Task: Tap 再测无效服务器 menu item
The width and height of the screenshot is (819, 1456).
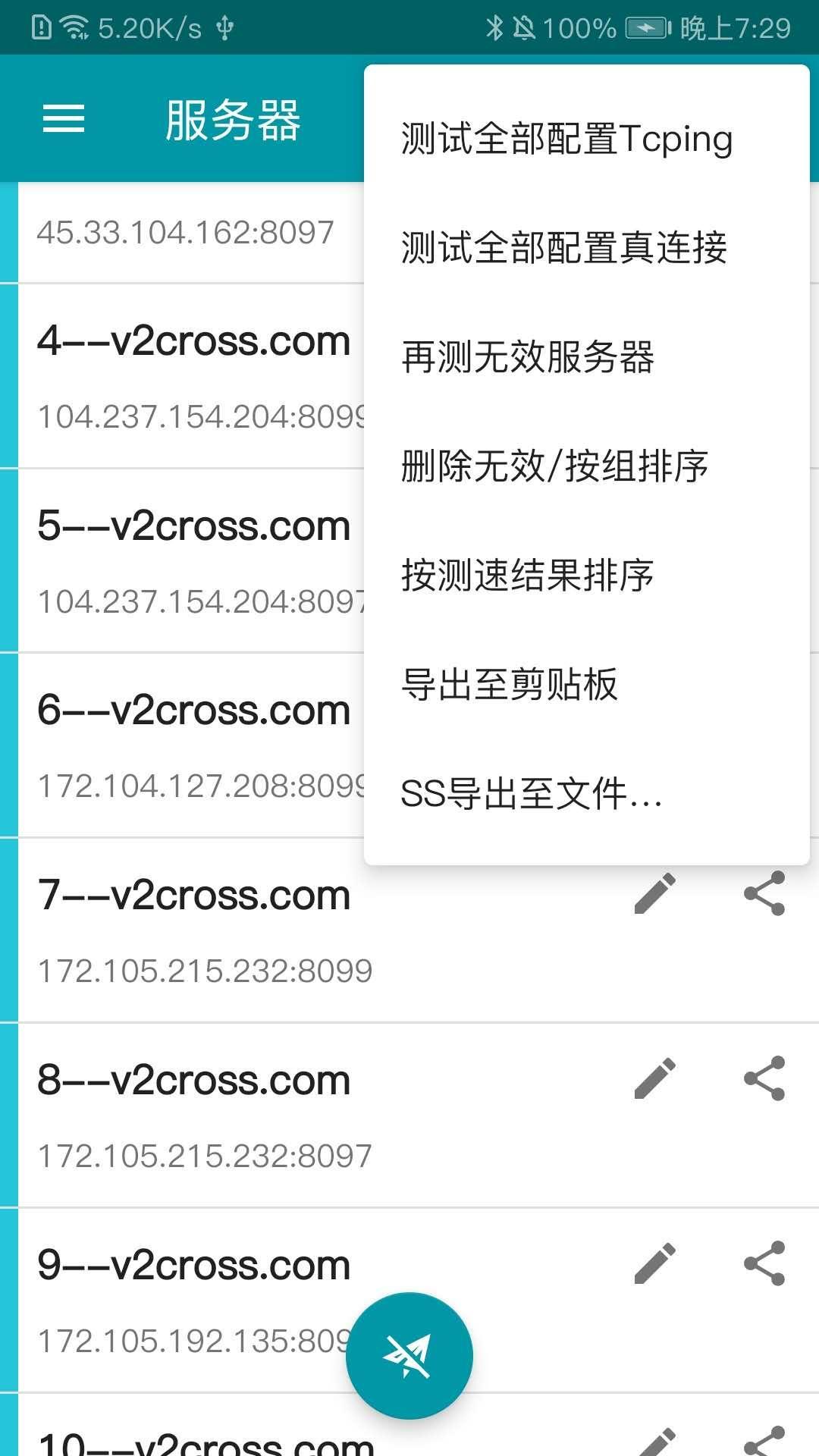Action: click(586, 357)
